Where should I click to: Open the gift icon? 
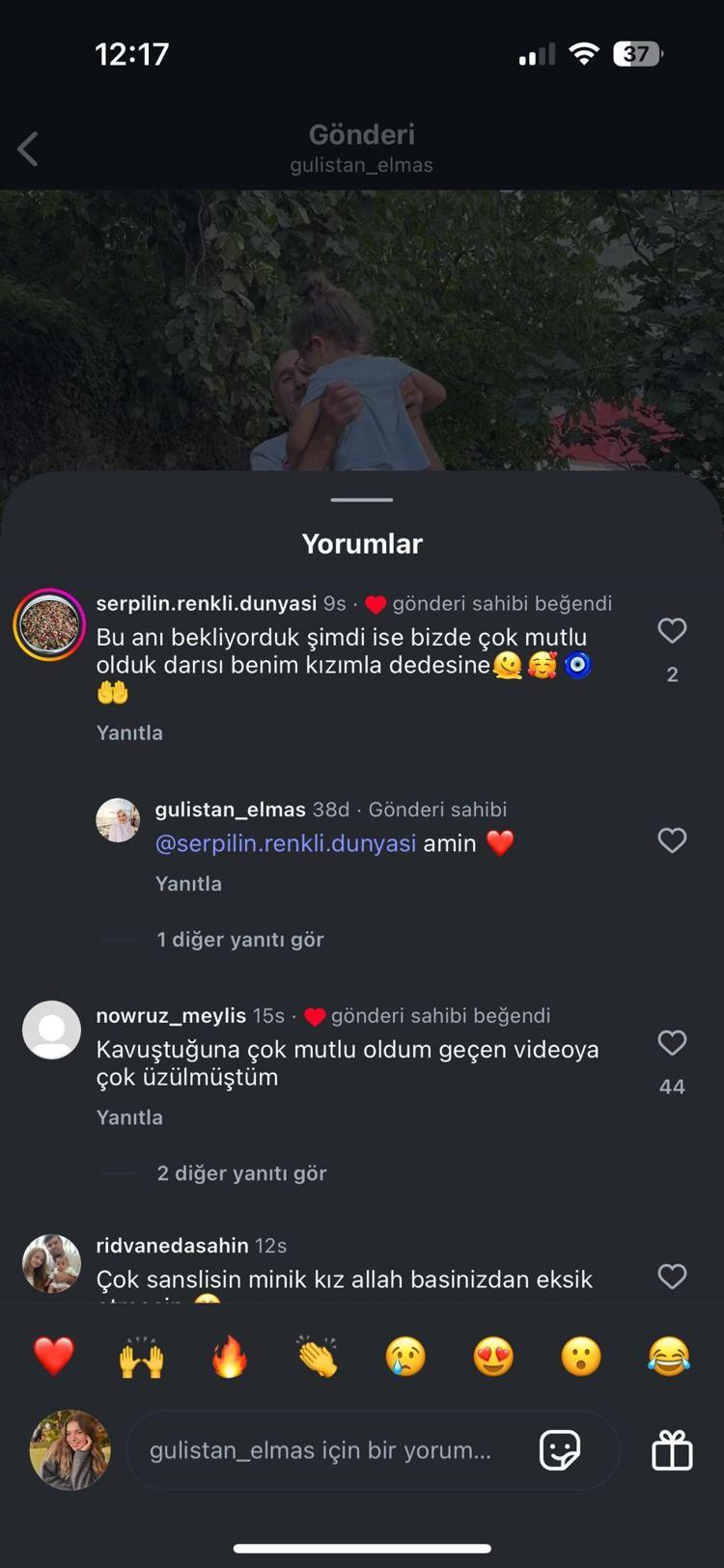(x=672, y=1450)
